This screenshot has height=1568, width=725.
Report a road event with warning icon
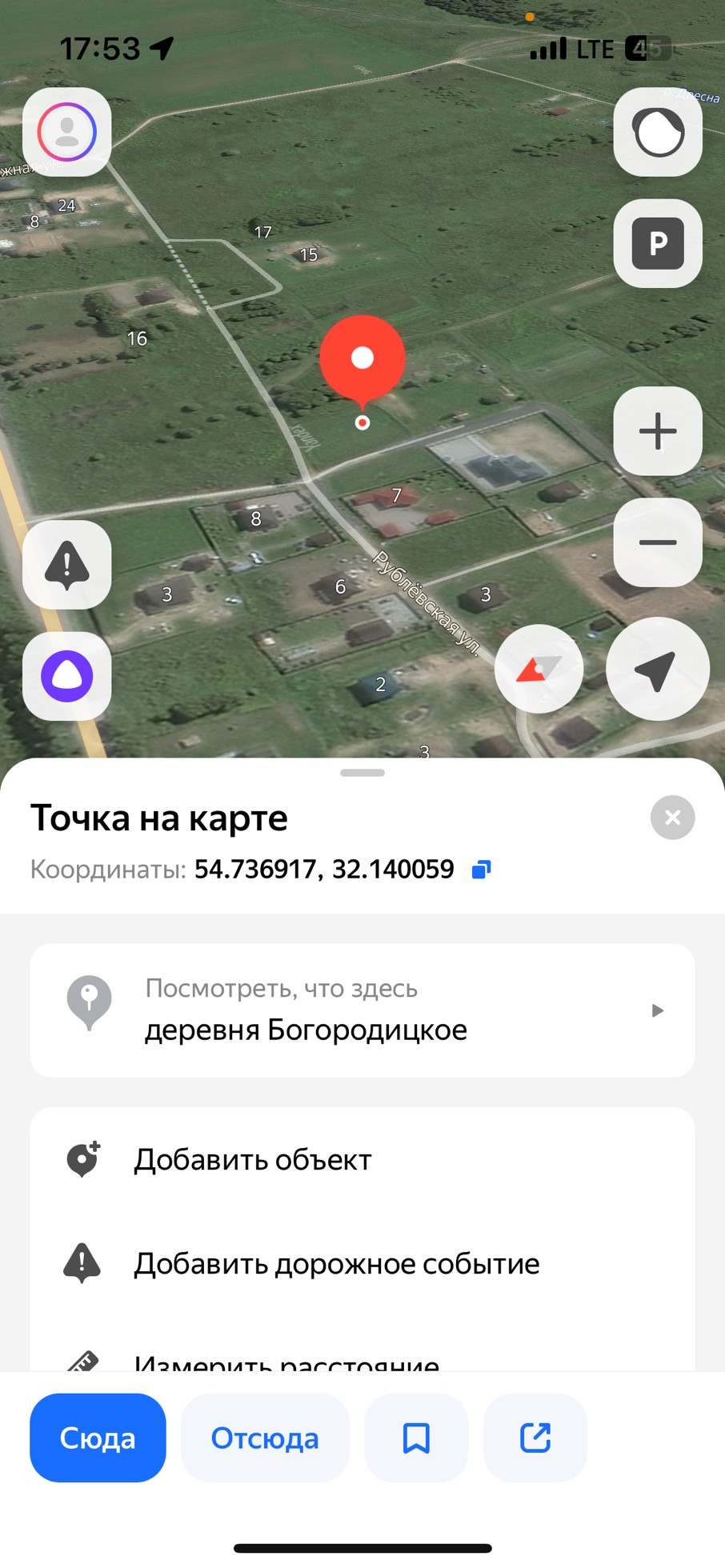click(x=67, y=565)
